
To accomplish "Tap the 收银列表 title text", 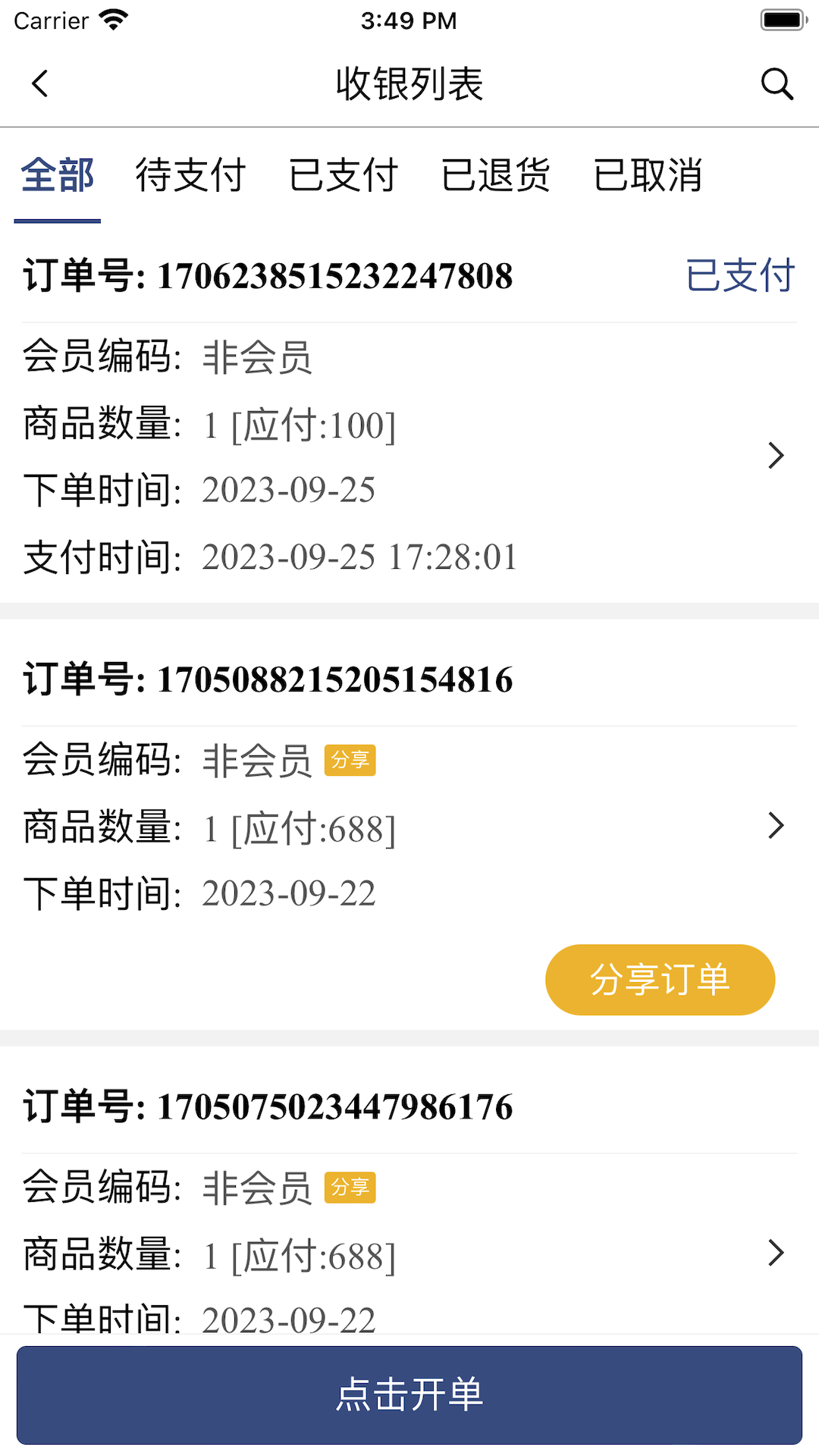I will point(409,84).
